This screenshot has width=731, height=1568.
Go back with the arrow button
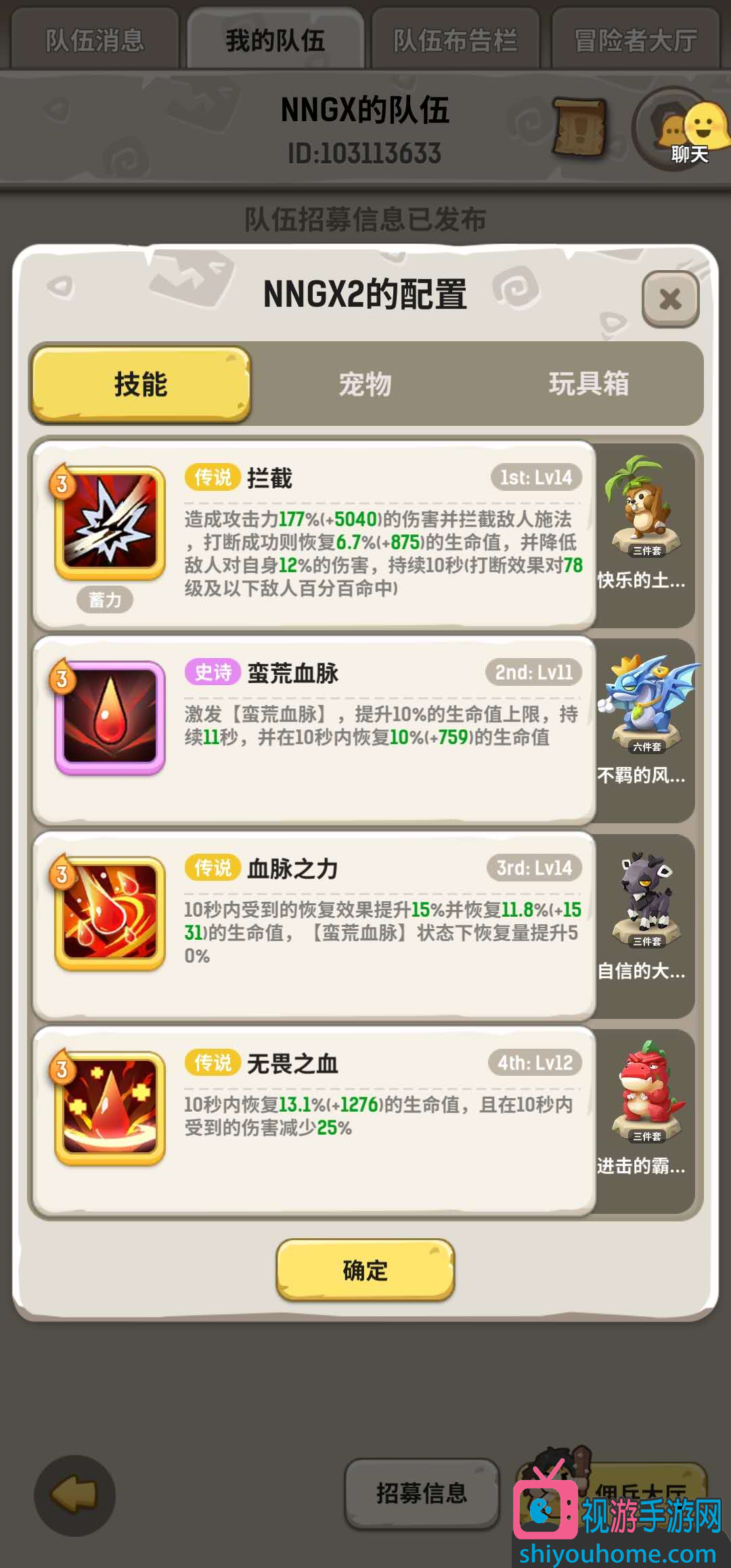coord(74,1495)
